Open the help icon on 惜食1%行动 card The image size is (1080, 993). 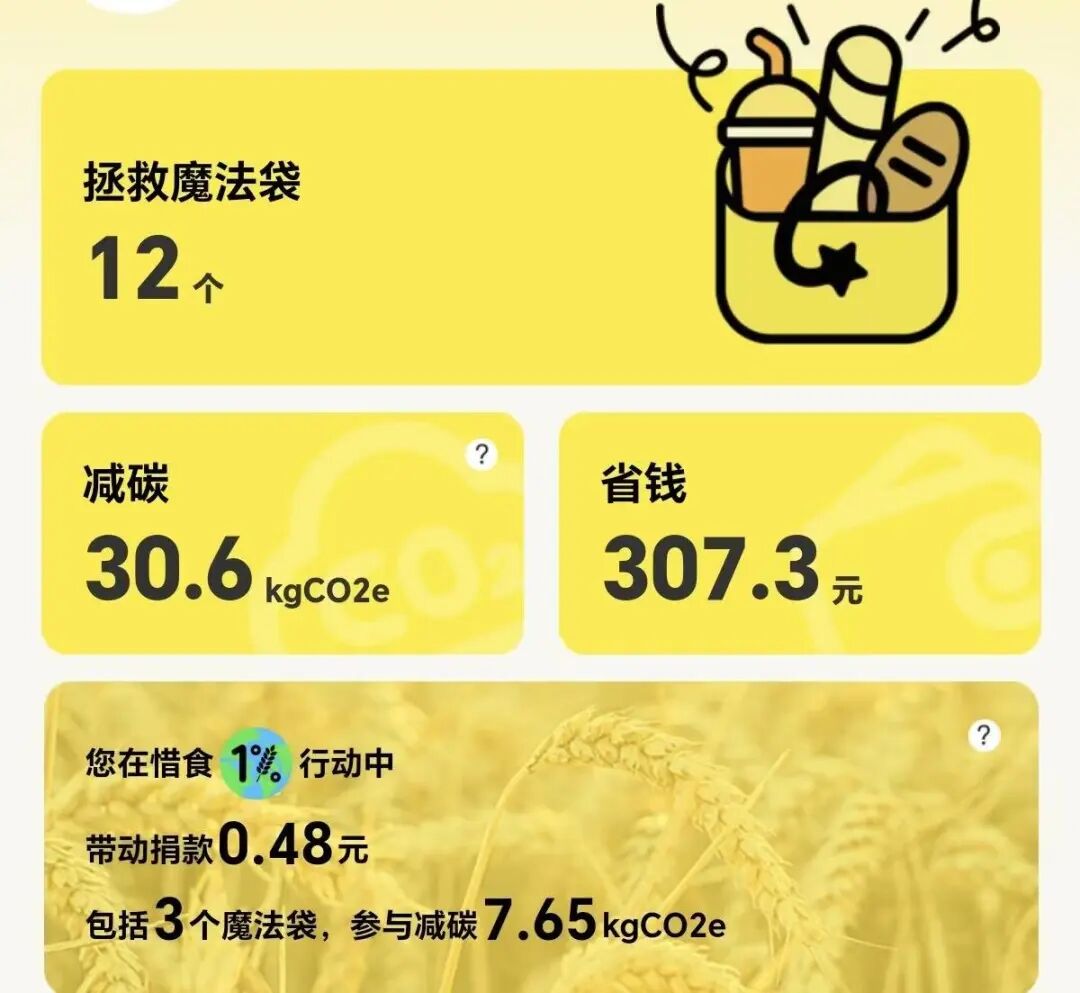click(984, 737)
